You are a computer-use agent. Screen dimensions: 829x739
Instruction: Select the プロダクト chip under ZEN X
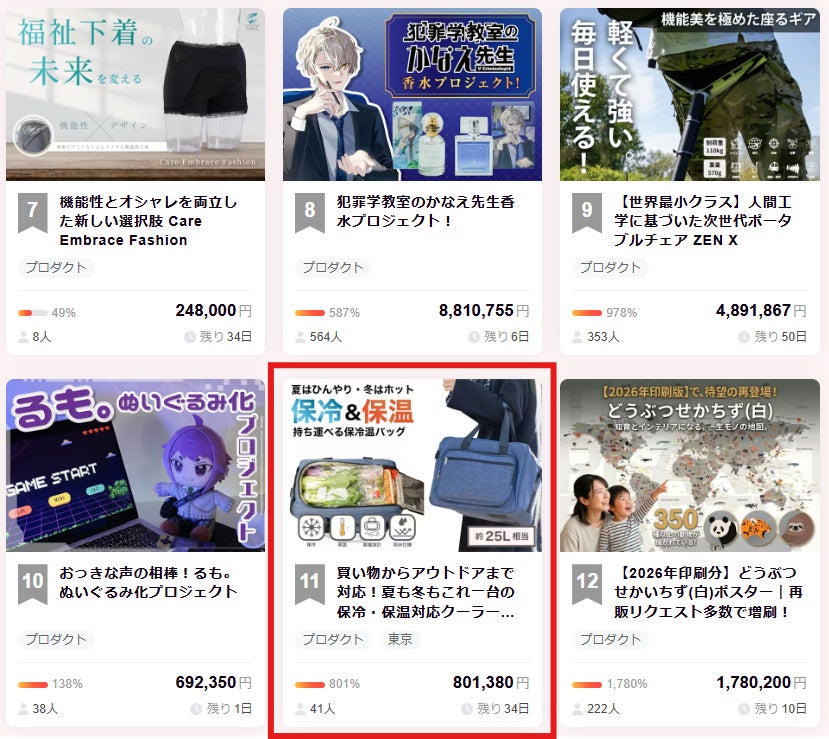[610, 268]
